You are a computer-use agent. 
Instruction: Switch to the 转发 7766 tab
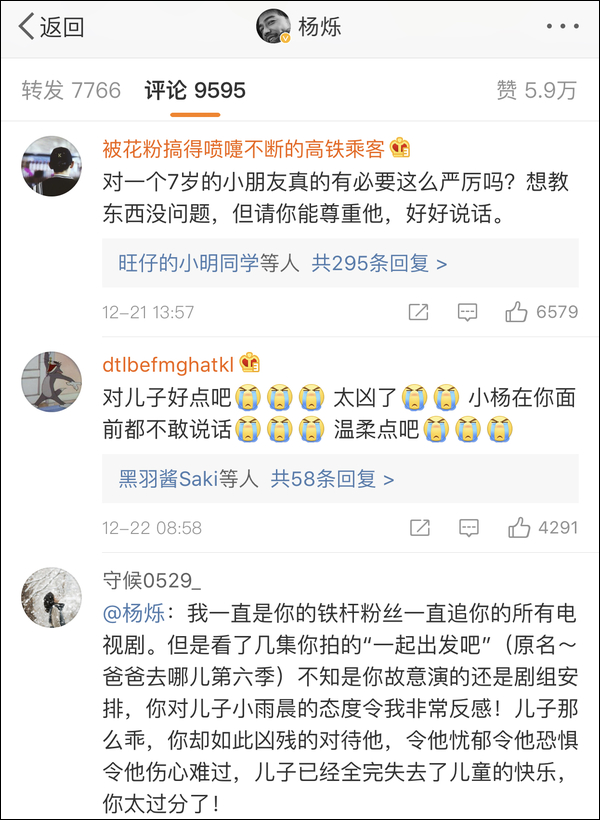point(71,90)
